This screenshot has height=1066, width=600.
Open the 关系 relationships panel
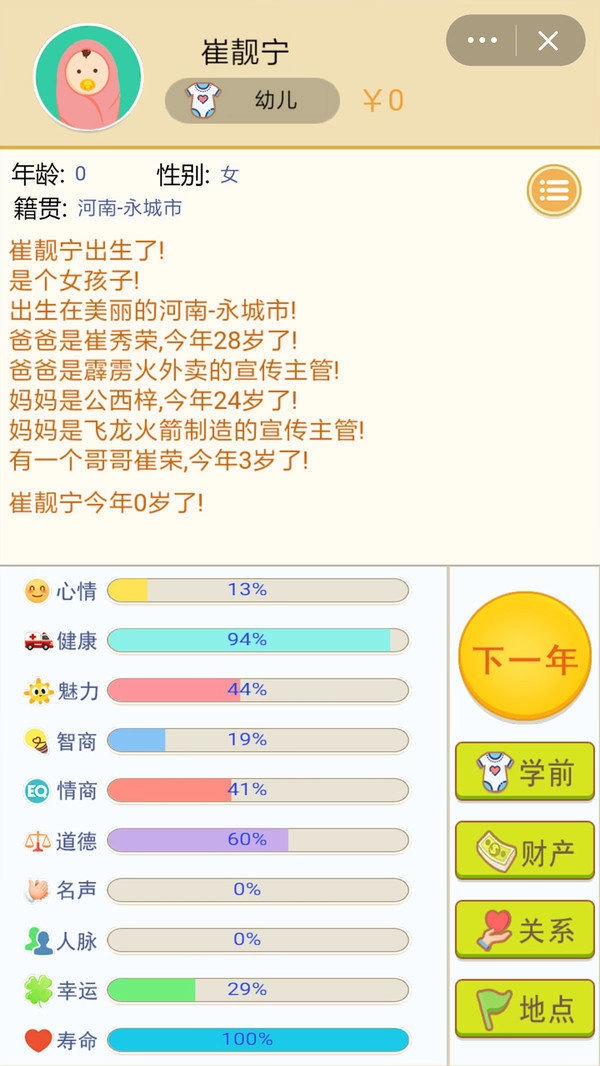(x=525, y=930)
